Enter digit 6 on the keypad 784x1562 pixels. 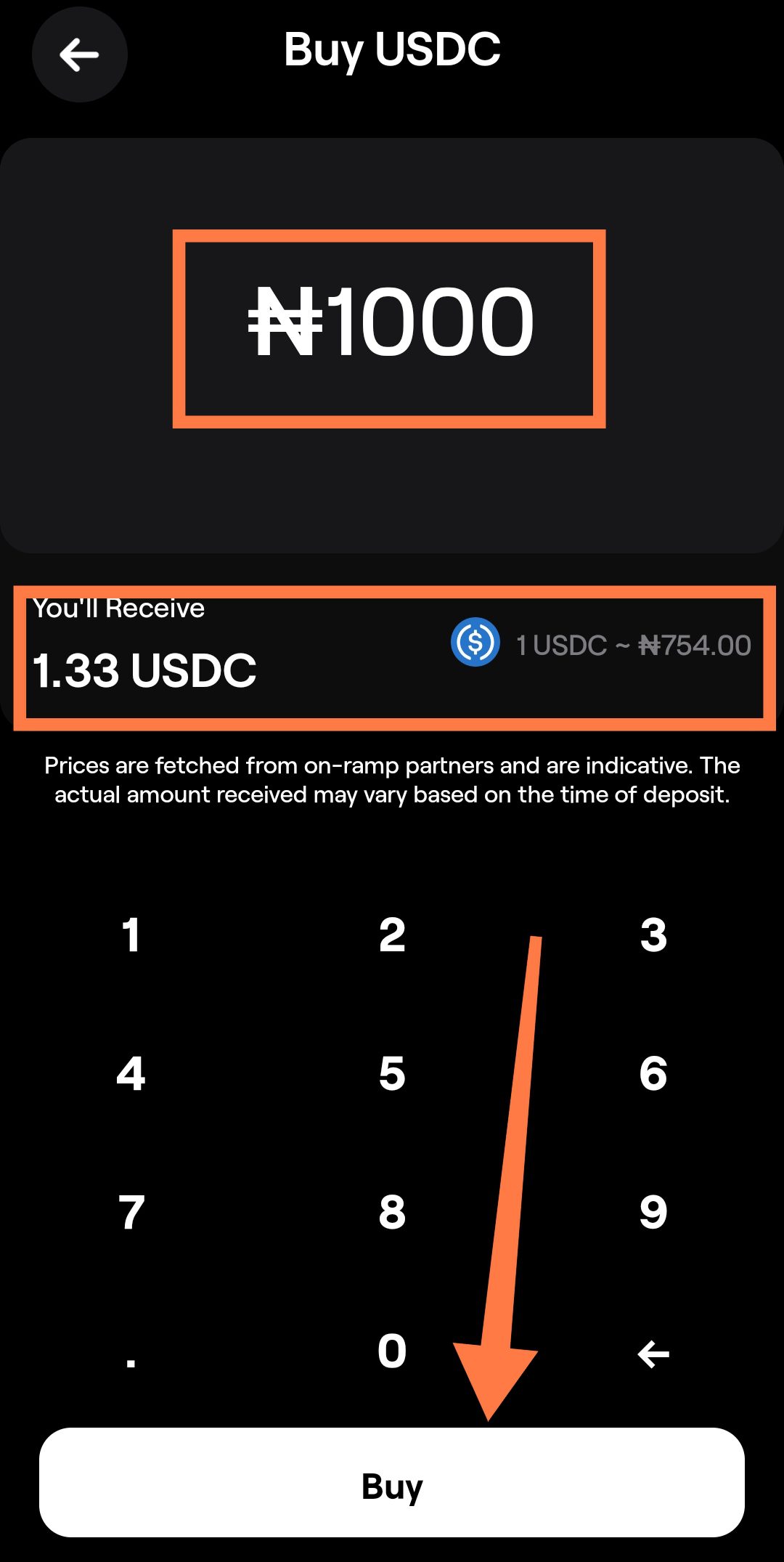[x=653, y=1073]
